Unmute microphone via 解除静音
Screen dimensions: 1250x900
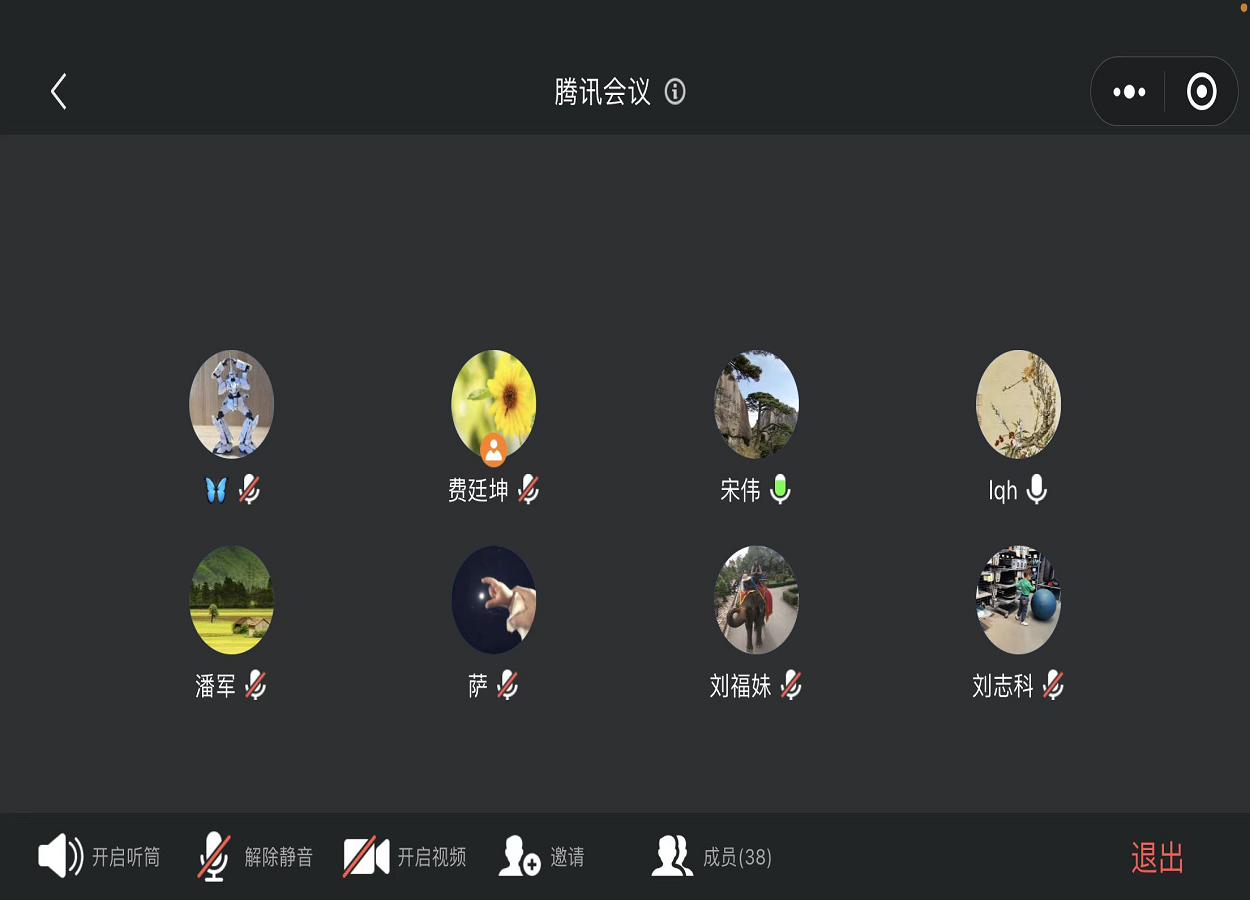coord(256,857)
